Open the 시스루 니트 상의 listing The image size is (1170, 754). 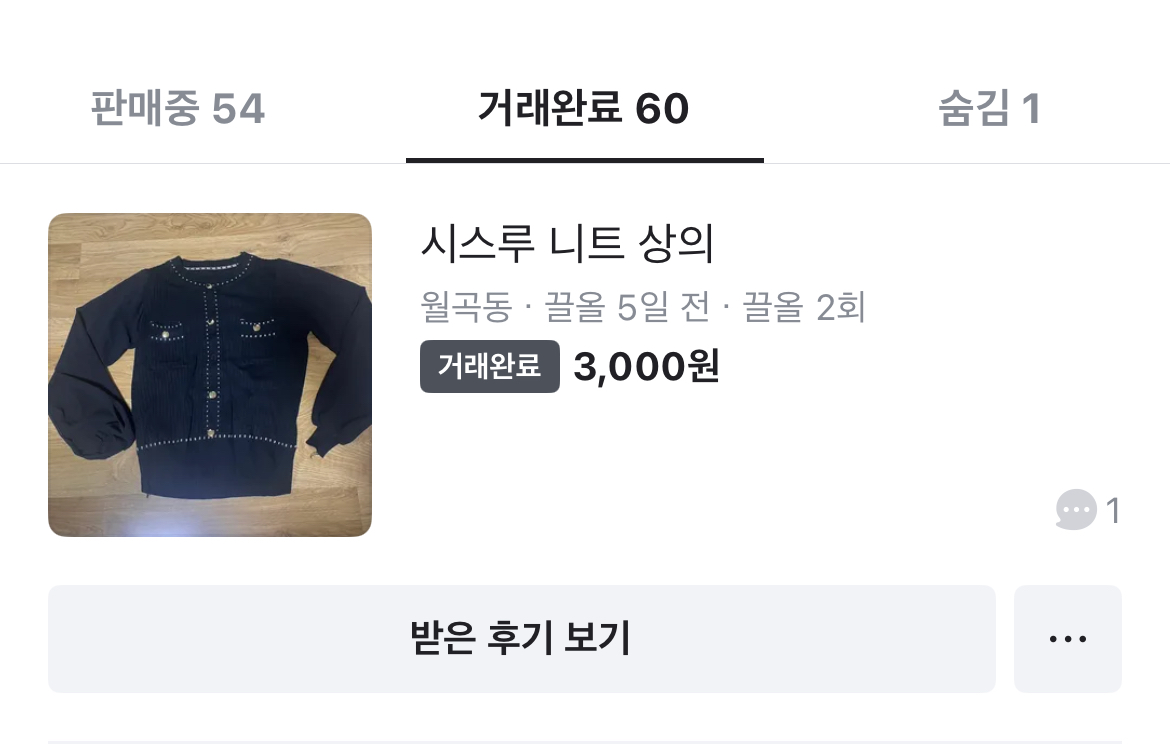point(567,244)
